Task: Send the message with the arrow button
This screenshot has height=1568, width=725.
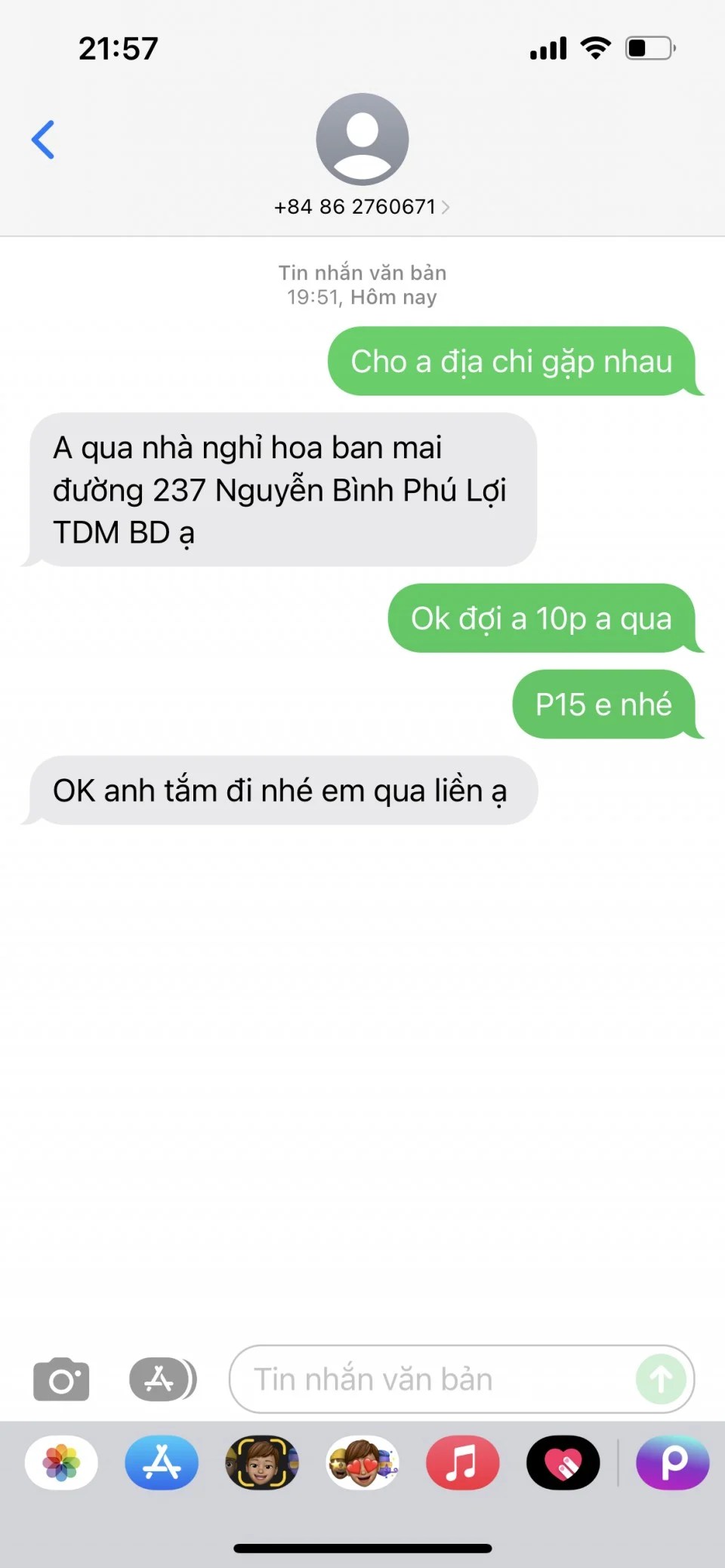Action: coord(661,1379)
